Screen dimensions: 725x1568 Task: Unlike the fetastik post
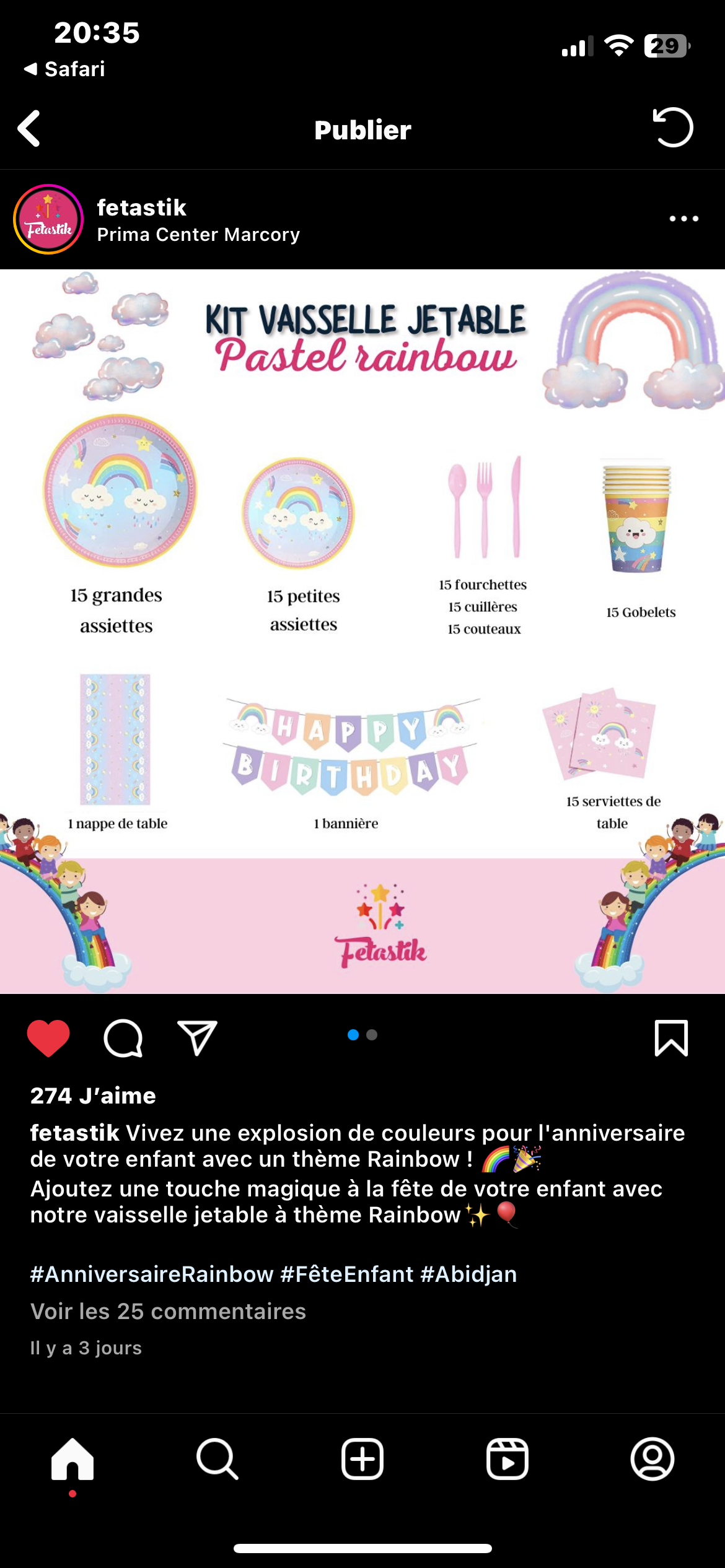(48, 1038)
